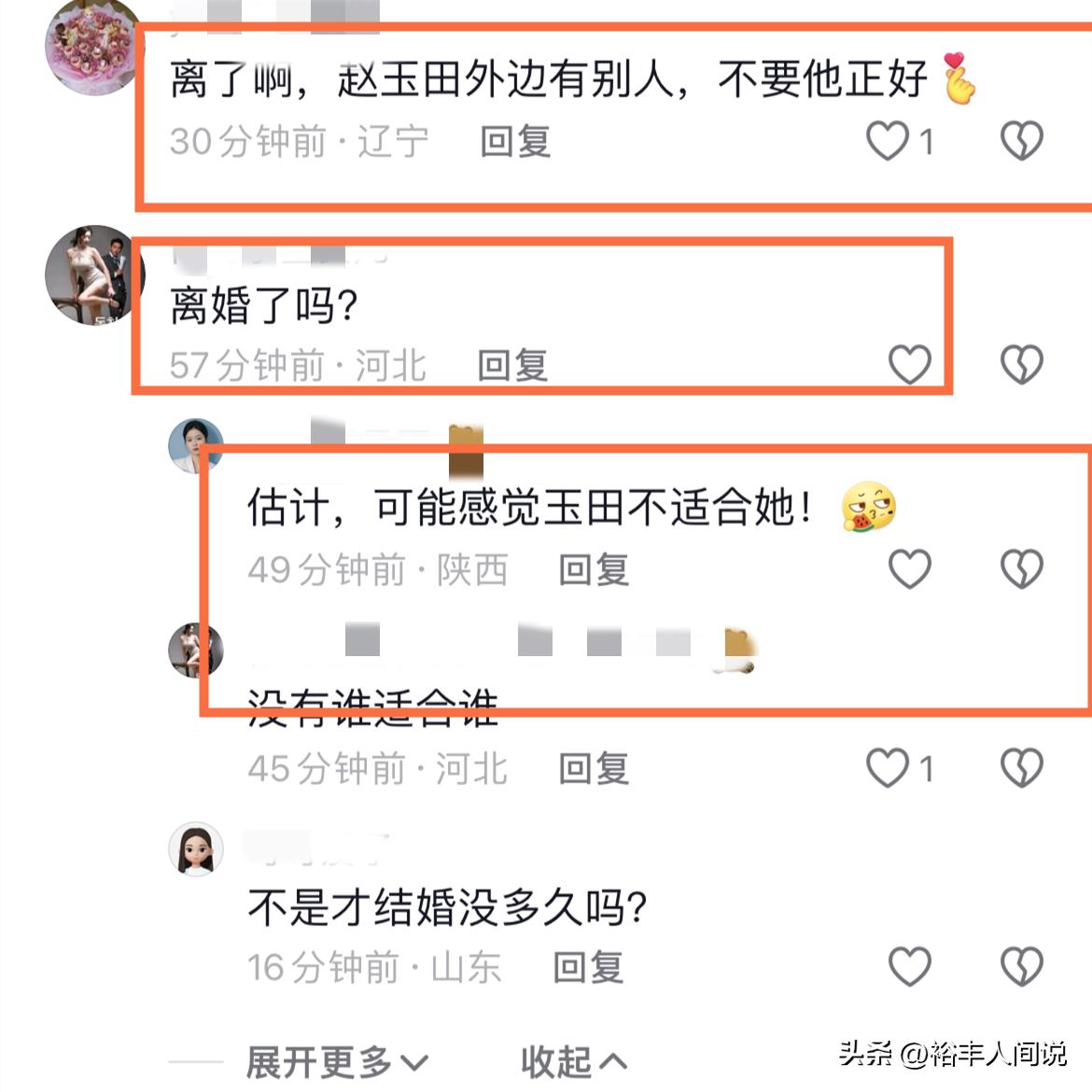Like the comment 没有谁适合谁

pyautogui.click(x=888, y=769)
